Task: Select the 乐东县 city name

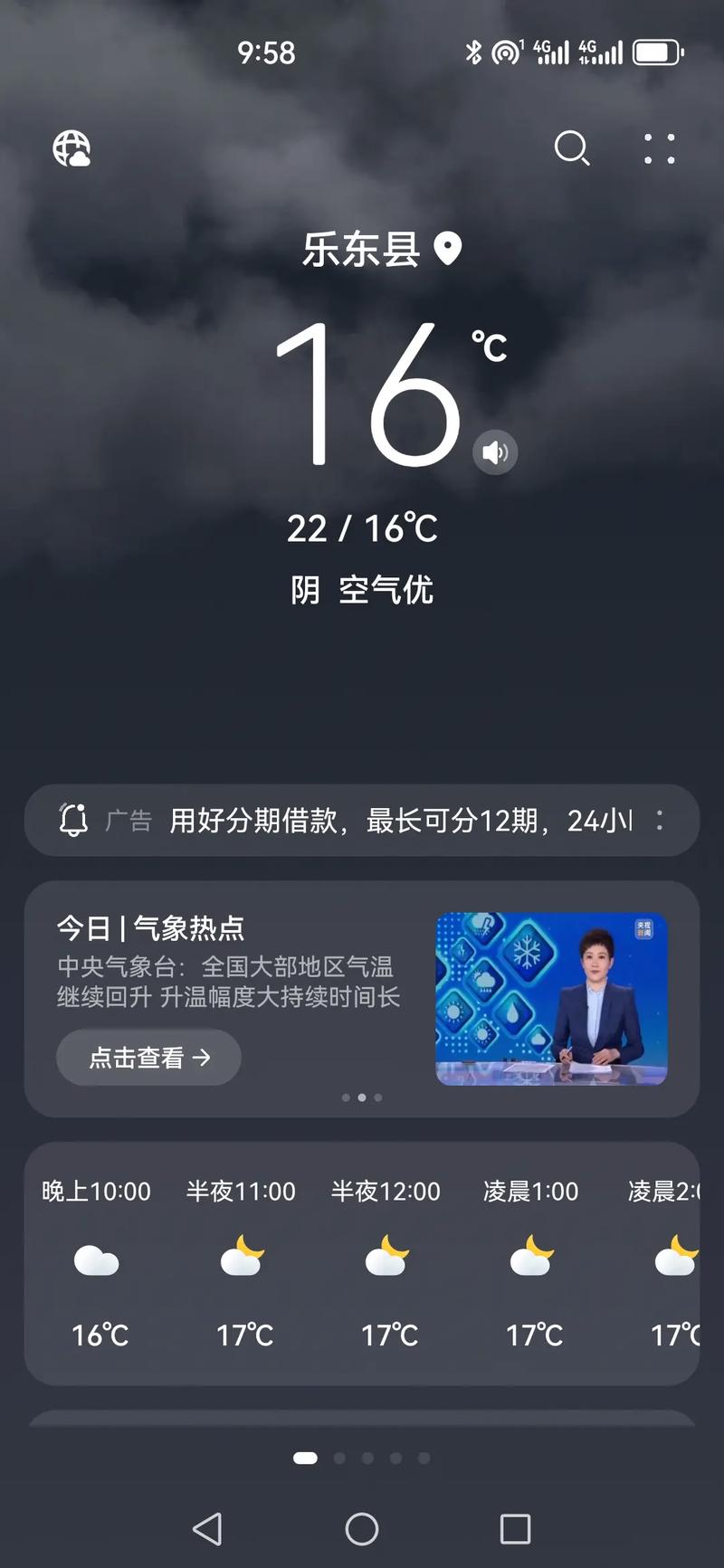Action: click(362, 249)
